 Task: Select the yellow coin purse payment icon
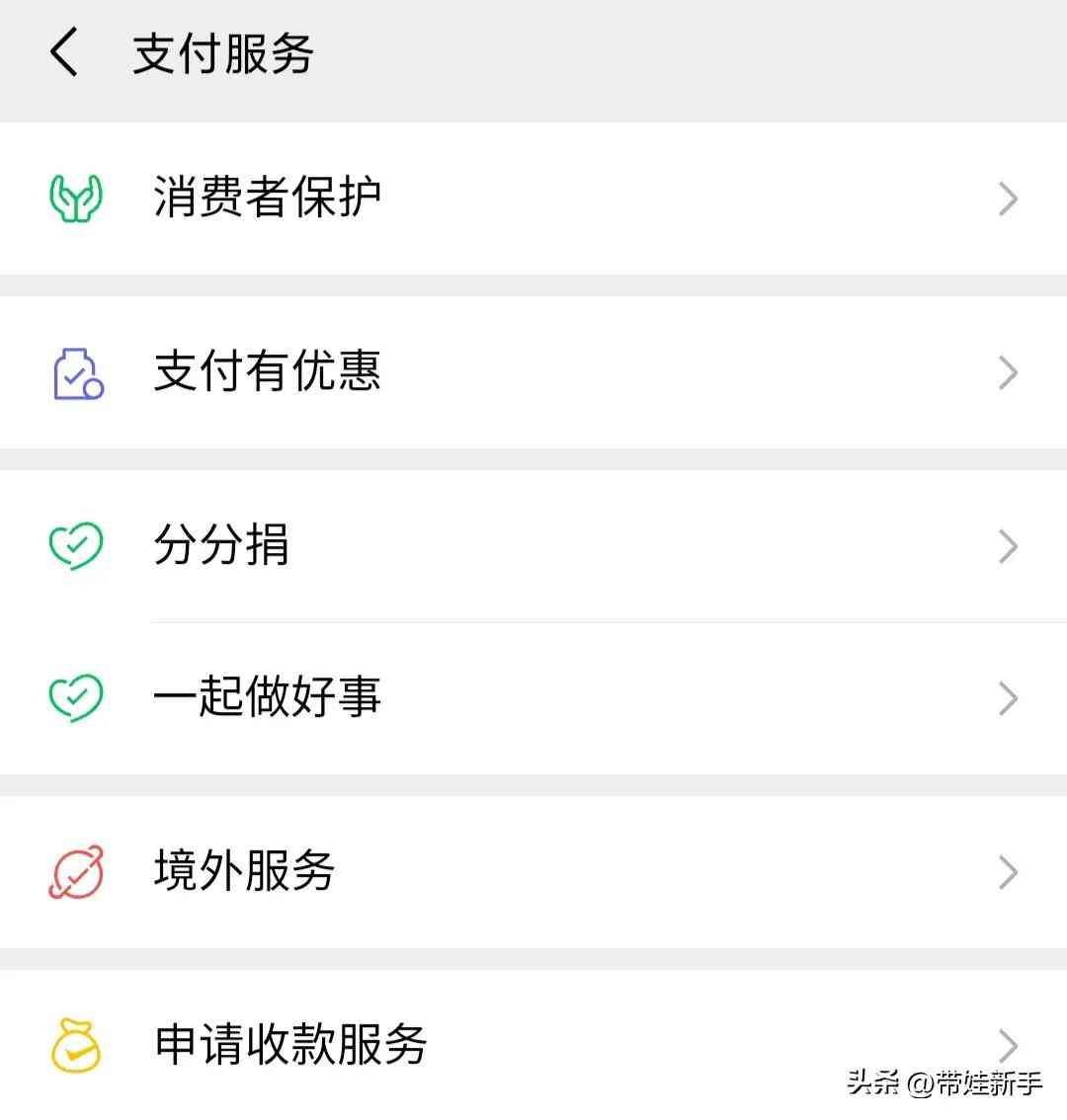pos(74,1042)
